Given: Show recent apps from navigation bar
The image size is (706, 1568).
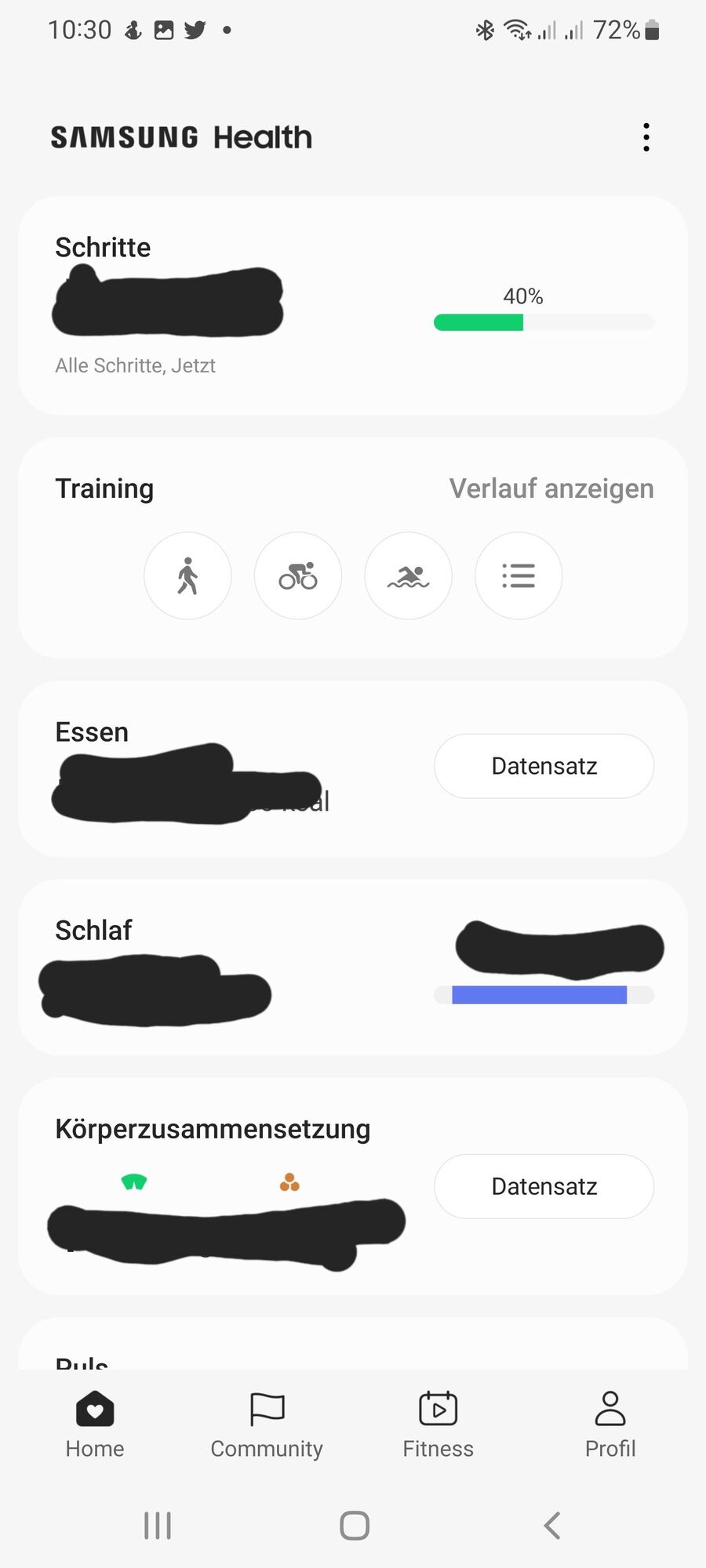Looking at the screenshot, I should (x=158, y=1526).
